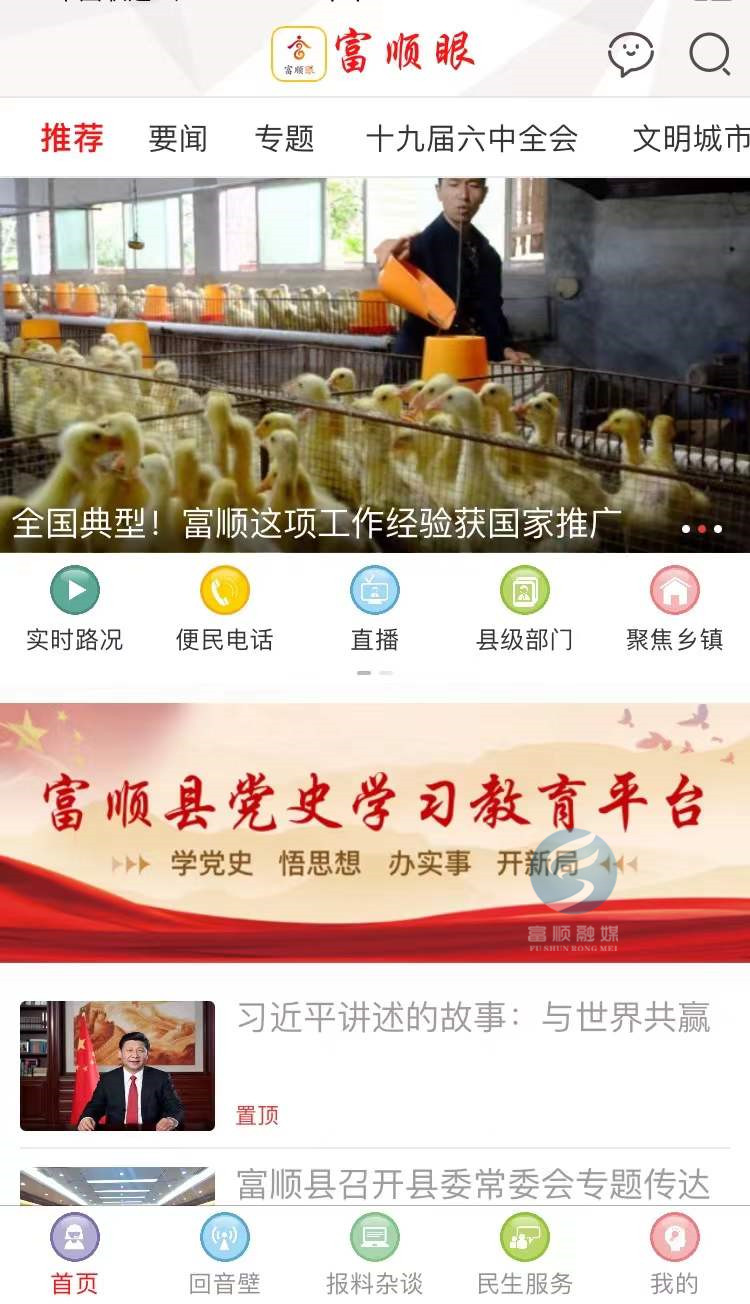This screenshot has width=750, height=1304.
Task: Open the 十九届六中全会 tab
Action: (x=472, y=139)
